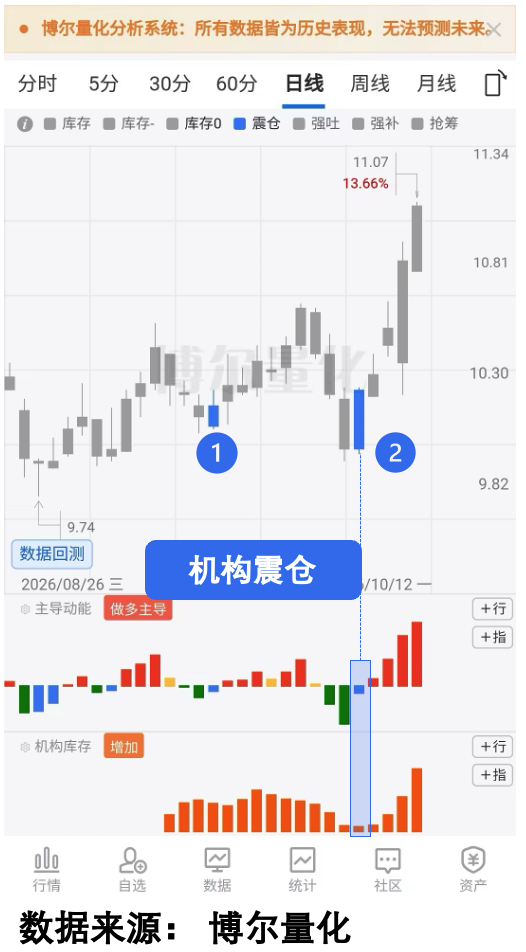Rotate chart to landscape view
Screen dimensions: 526x952
click(495, 83)
